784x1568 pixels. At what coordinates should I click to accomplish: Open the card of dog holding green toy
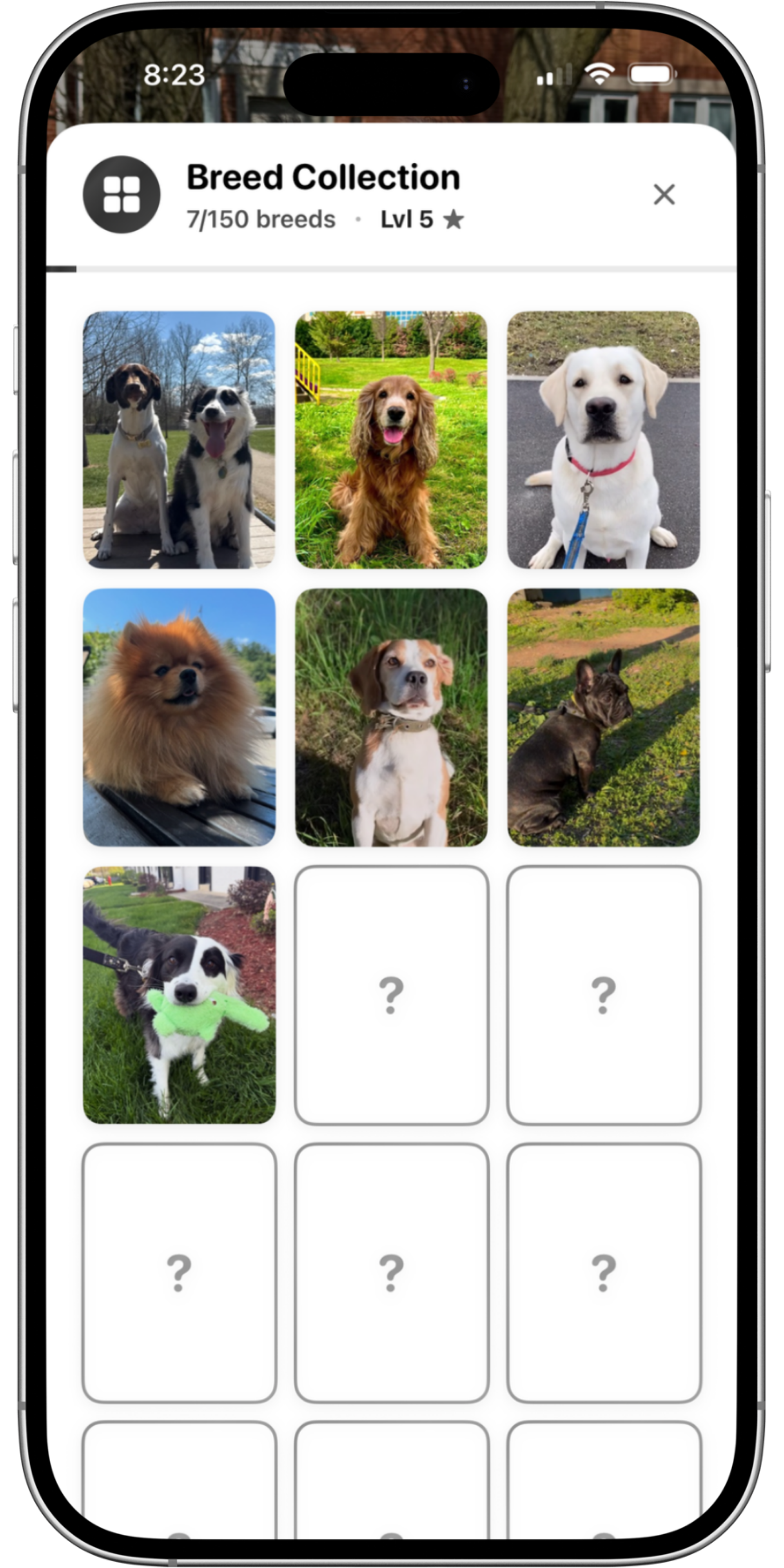(x=179, y=994)
